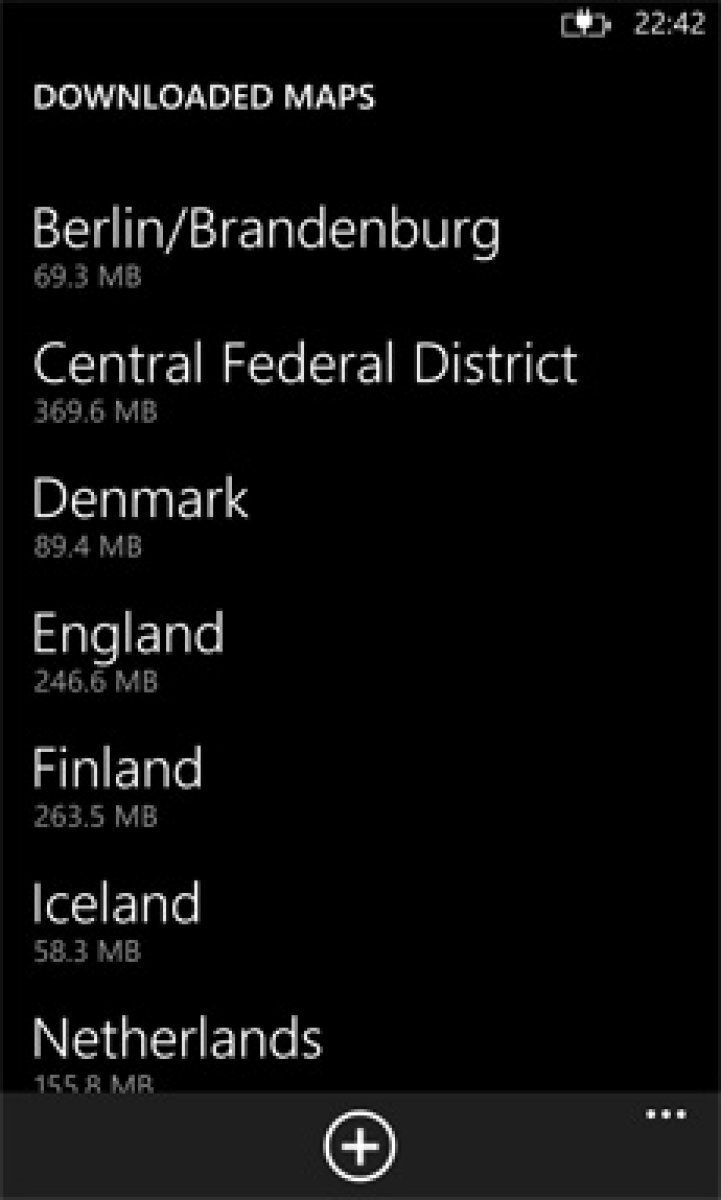Open the app bar overflow menu
The image size is (721, 1200).
[x=665, y=1115]
